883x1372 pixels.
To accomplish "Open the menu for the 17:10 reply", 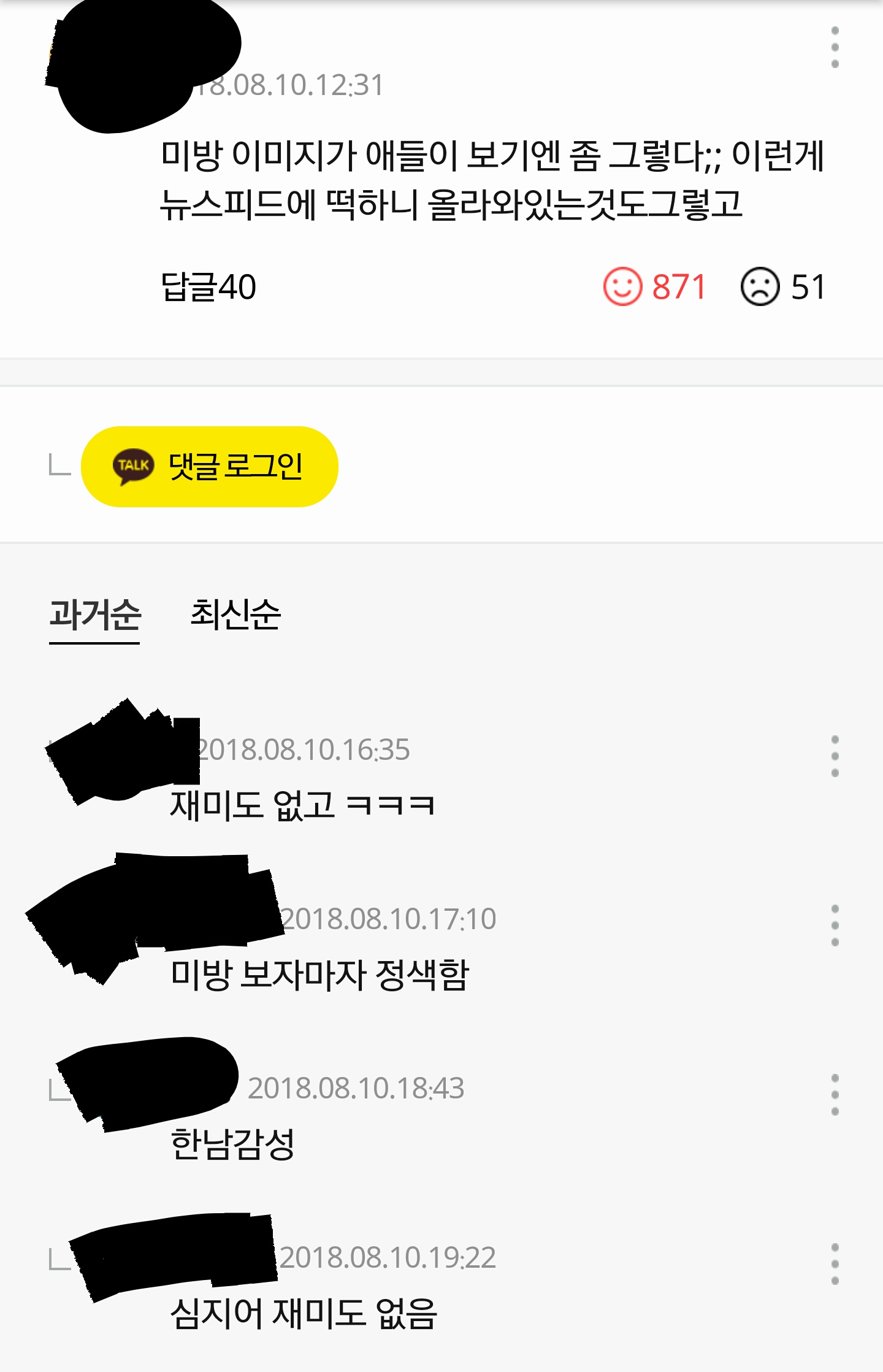I will coord(835,925).
